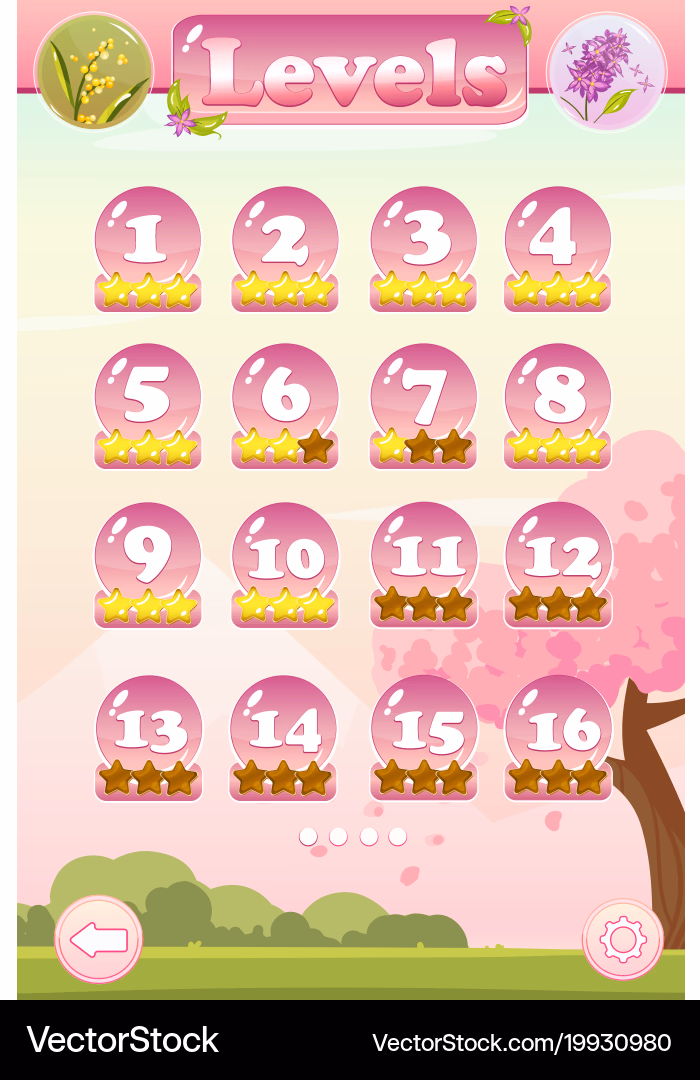Go back with the arrow button

[x=99, y=939]
